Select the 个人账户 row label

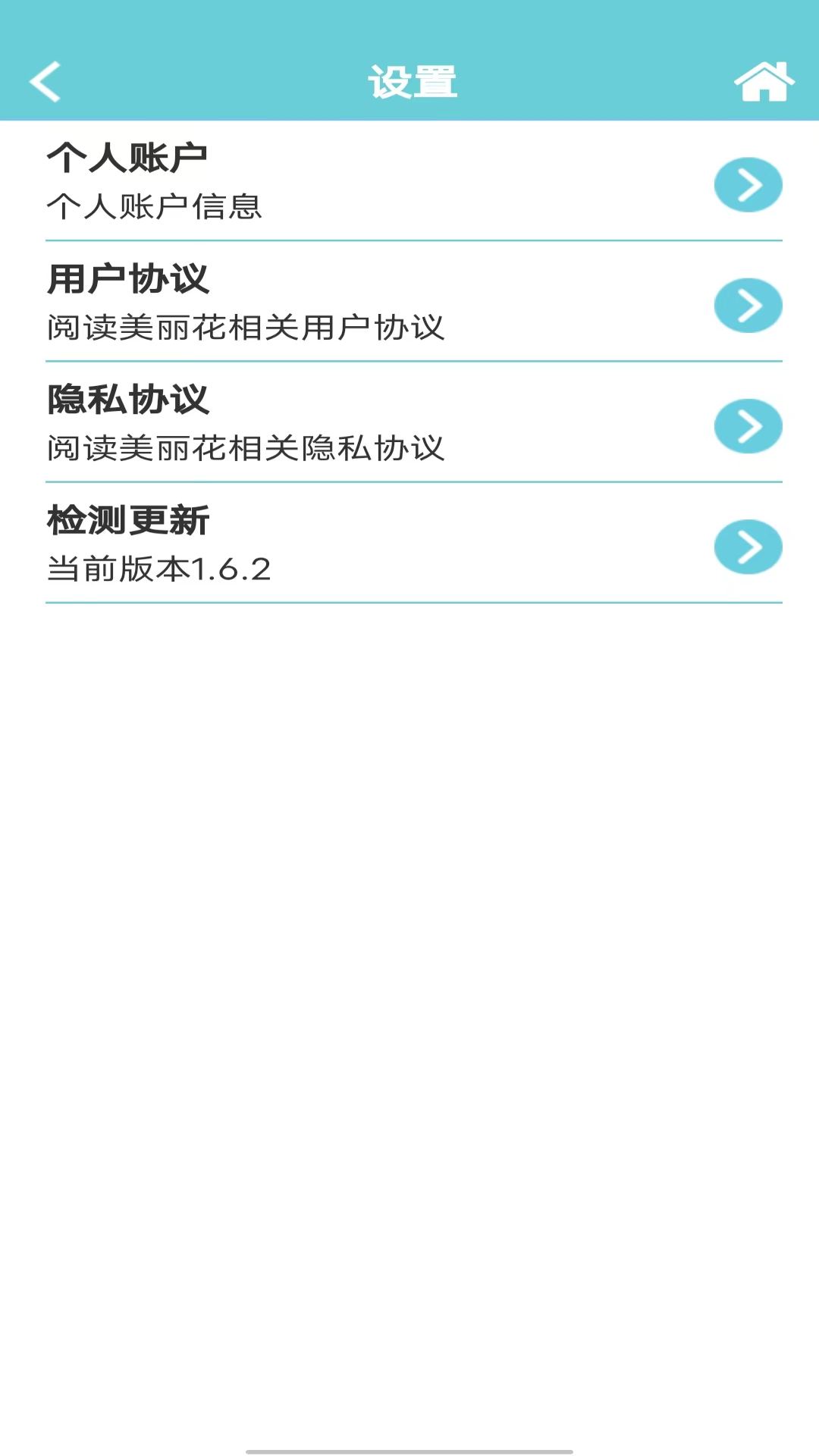[x=127, y=155]
